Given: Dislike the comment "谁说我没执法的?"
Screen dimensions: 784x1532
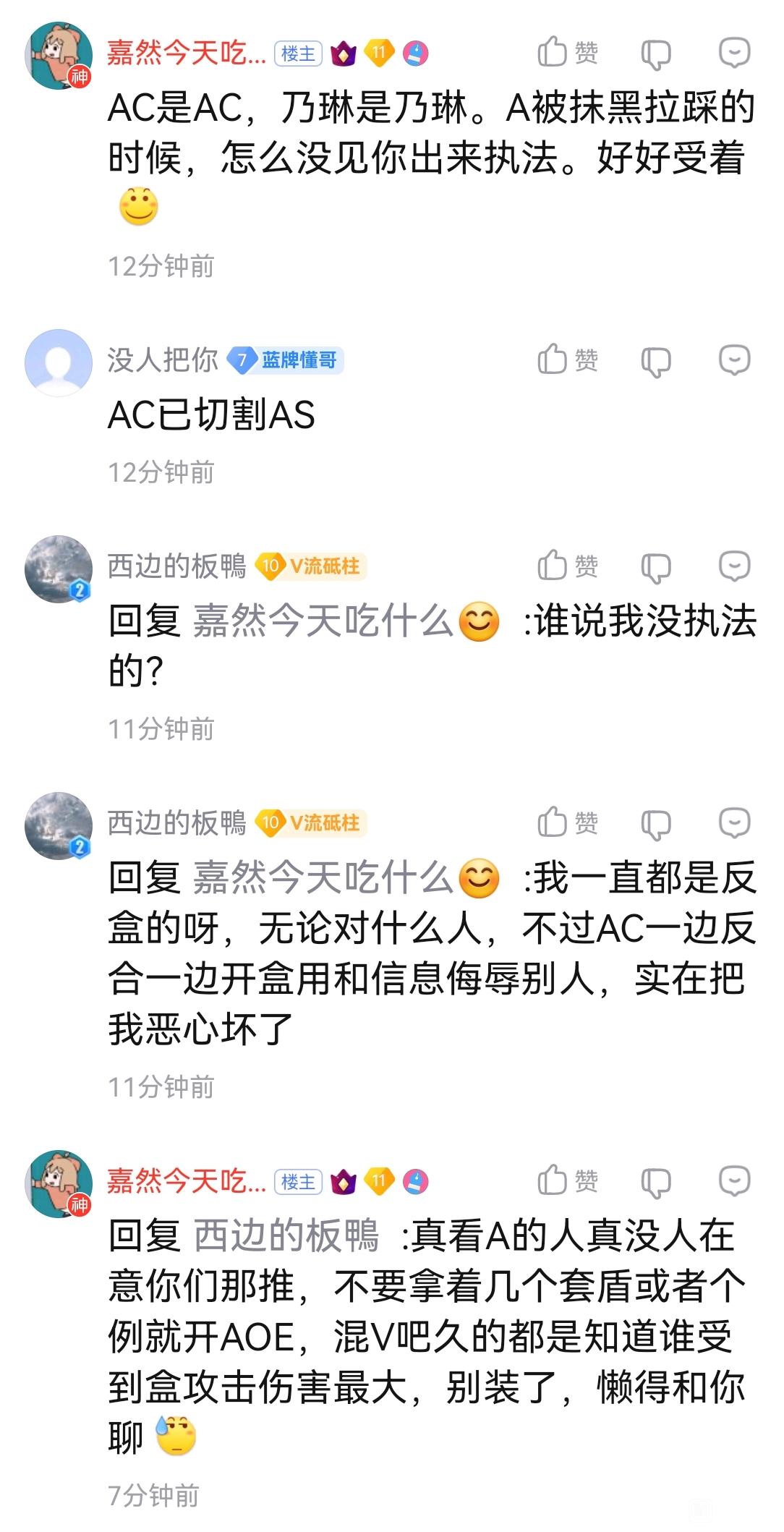Looking at the screenshot, I should coord(656,567).
